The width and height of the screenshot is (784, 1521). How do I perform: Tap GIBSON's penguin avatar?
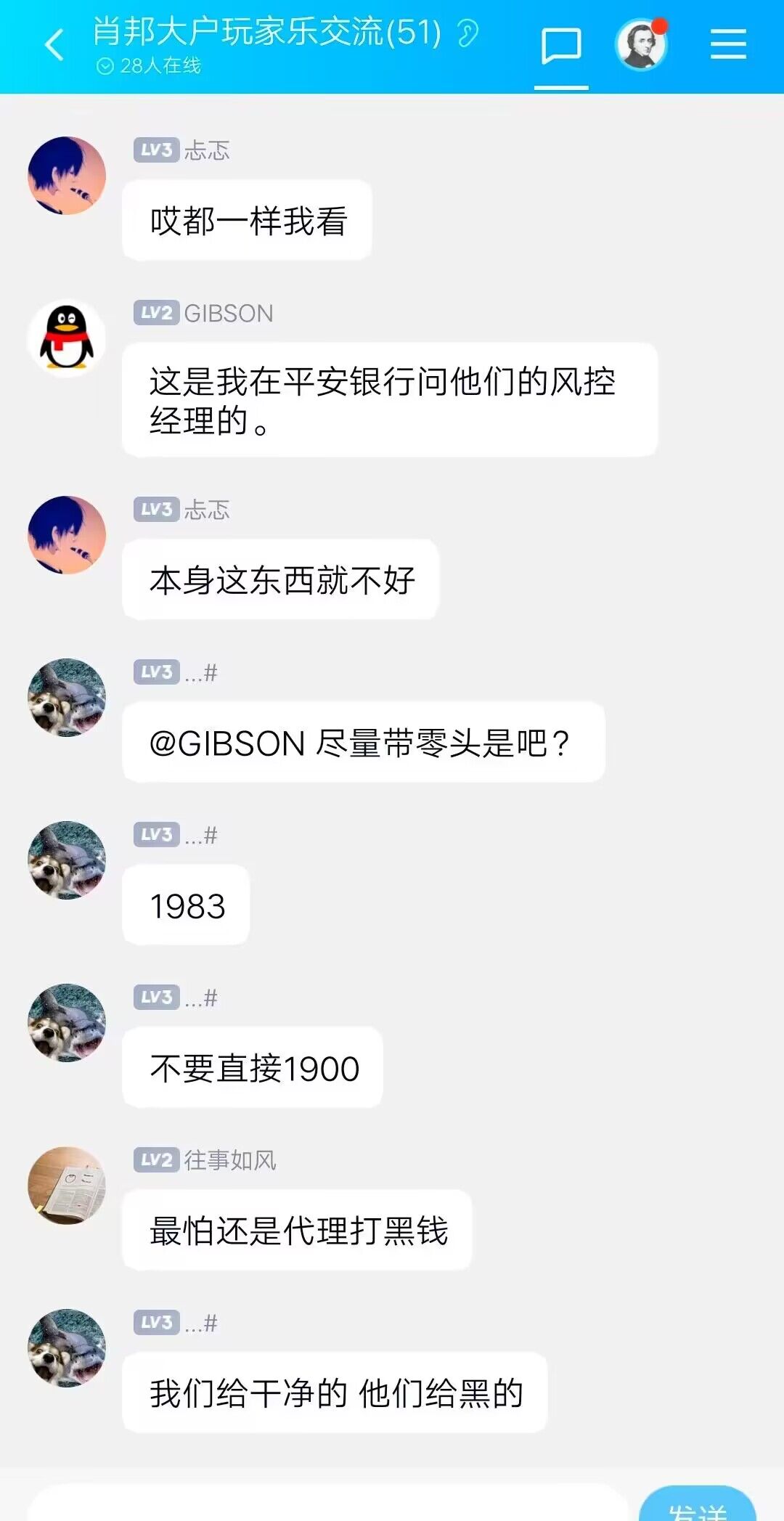click(x=66, y=337)
